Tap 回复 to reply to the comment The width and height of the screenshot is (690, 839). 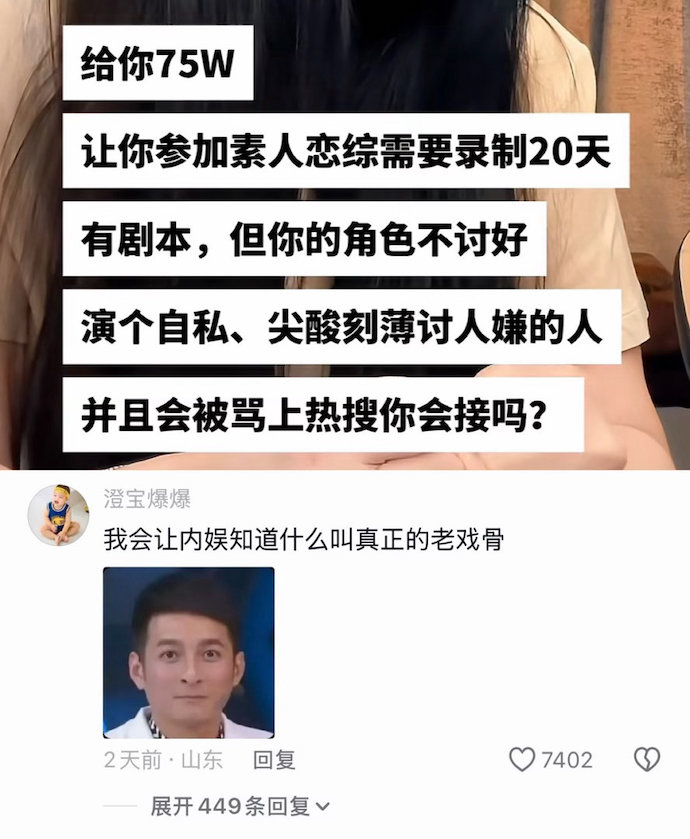coord(274,760)
